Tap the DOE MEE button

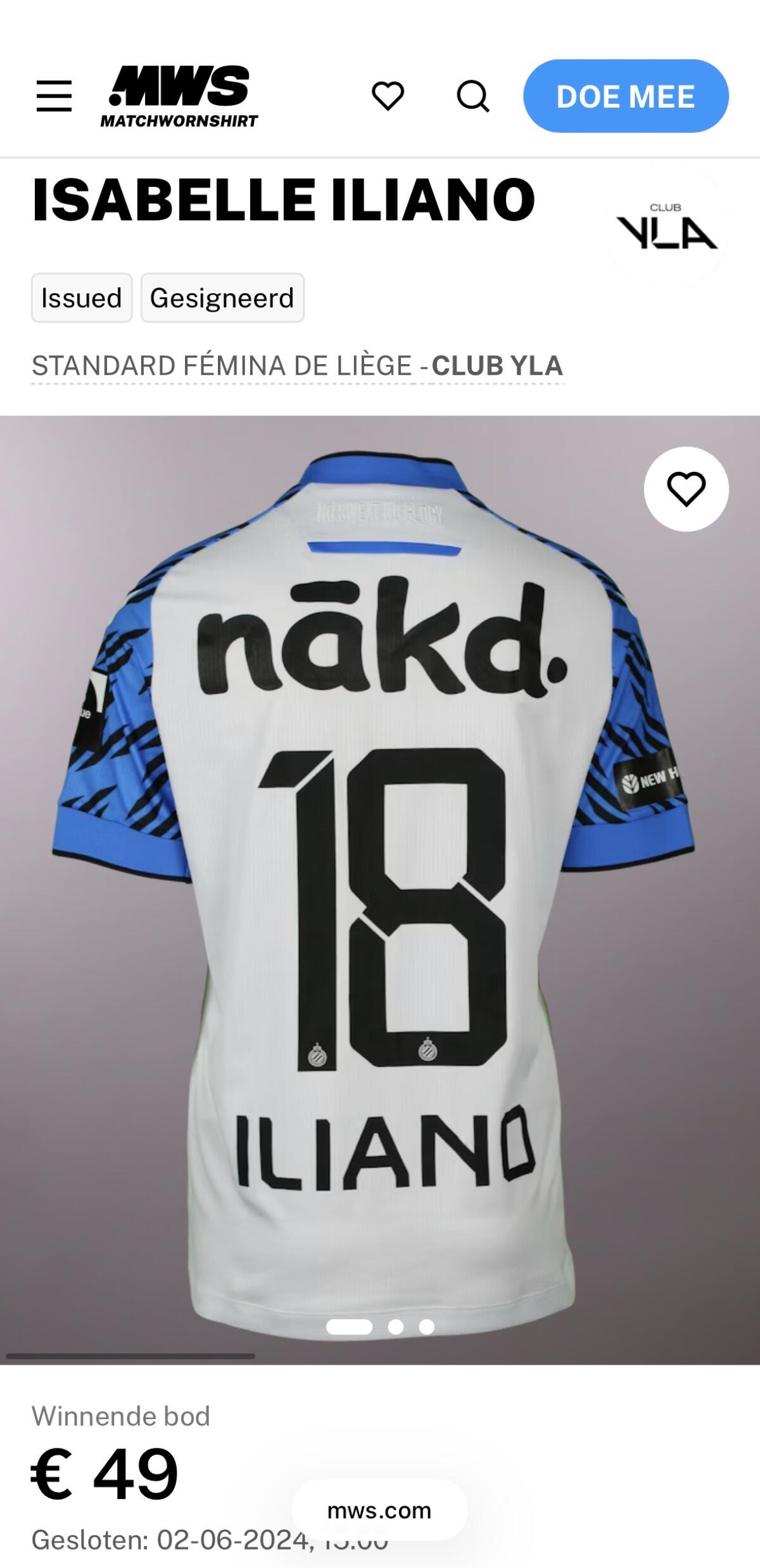pos(626,96)
